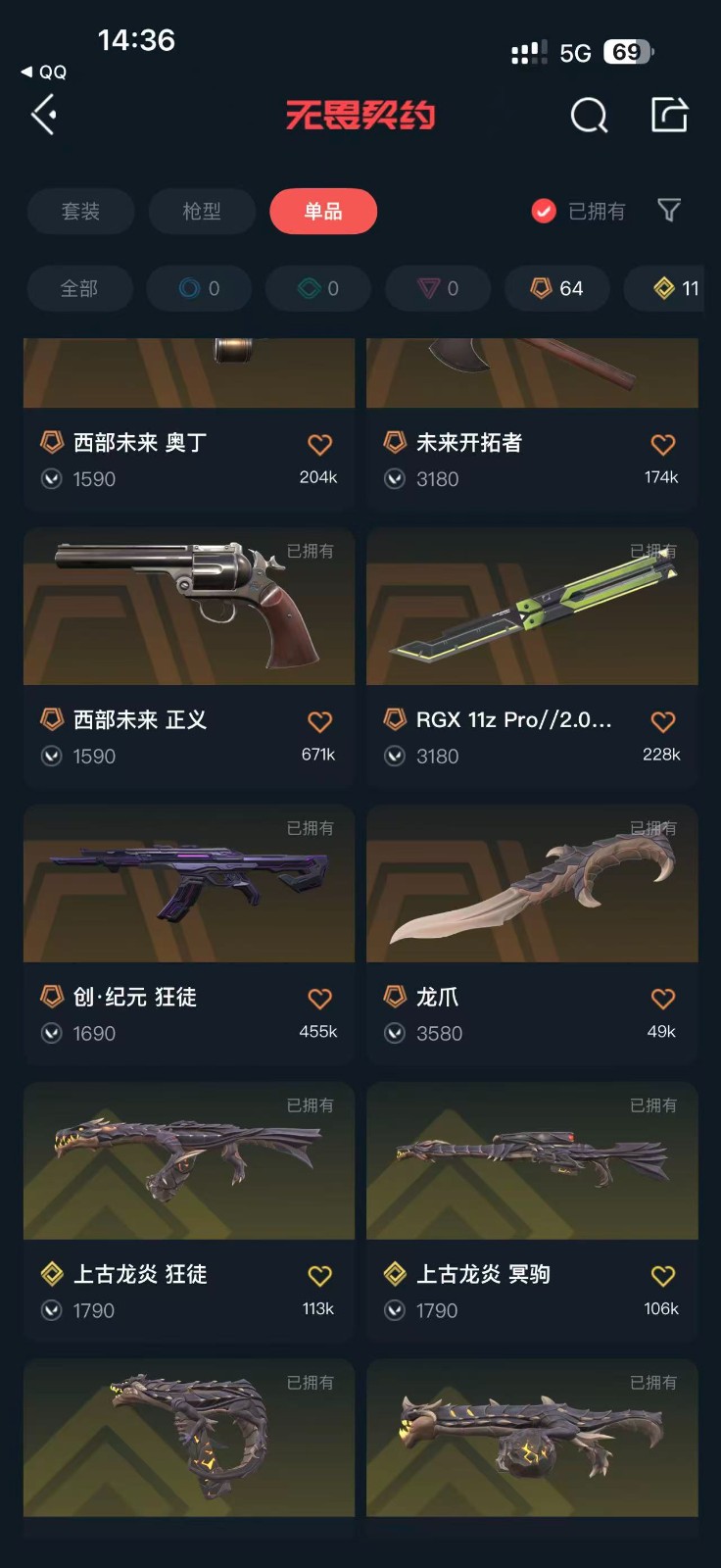This screenshot has height=1568, width=721.
Task: Uncheck the 已拥有 filter checkbox
Action: (x=544, y=211)
